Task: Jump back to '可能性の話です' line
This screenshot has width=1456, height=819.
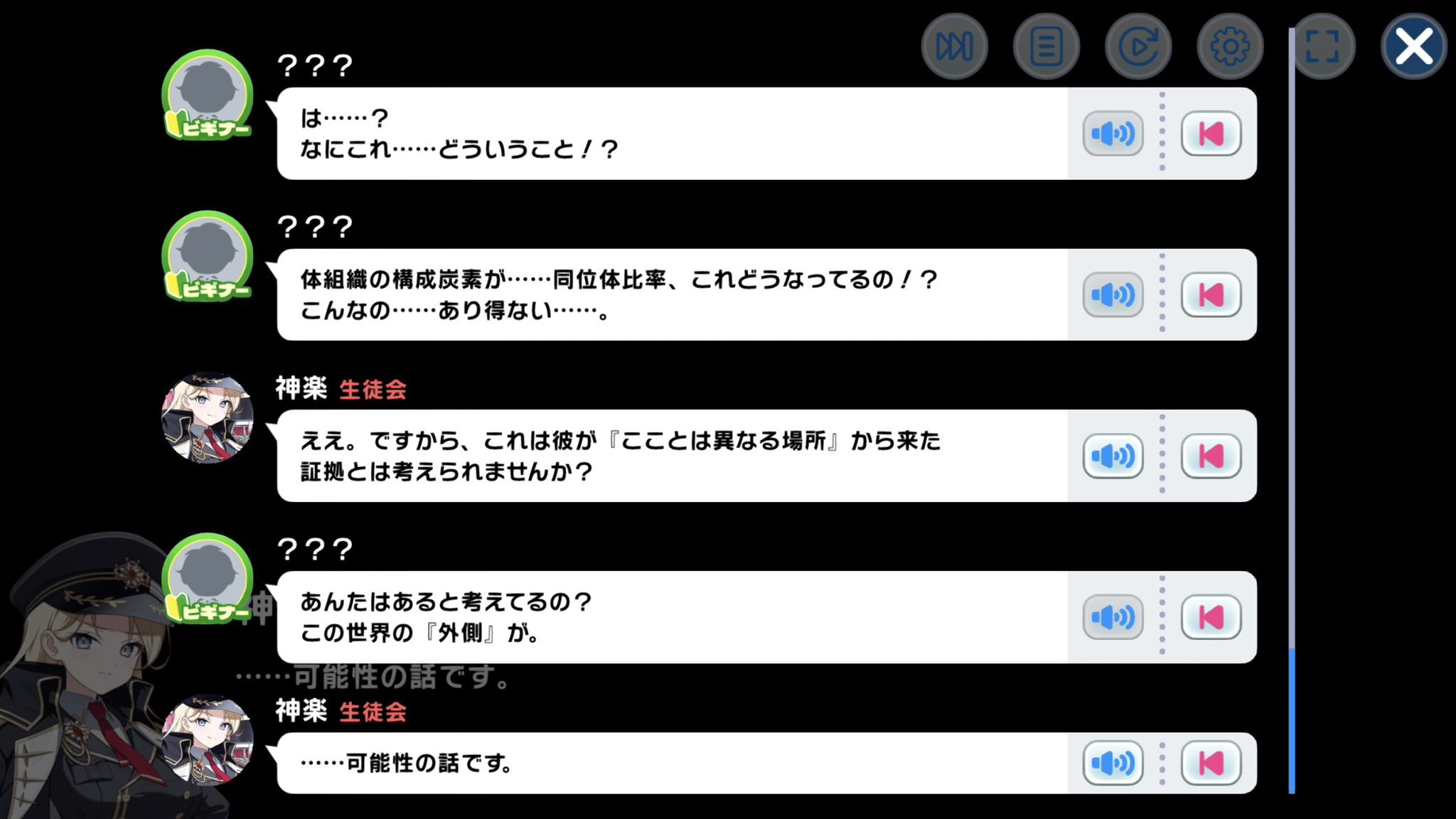Action: point(1211,764)
